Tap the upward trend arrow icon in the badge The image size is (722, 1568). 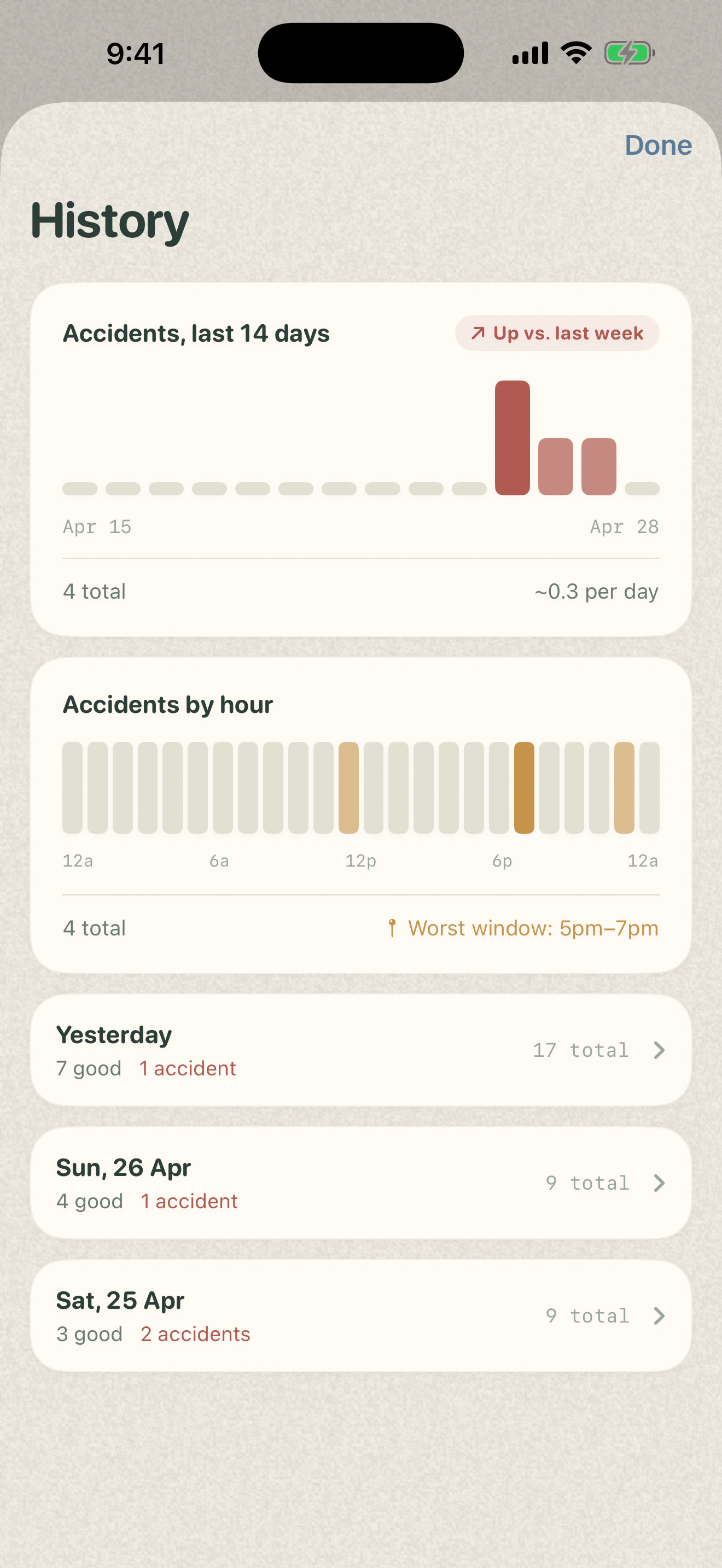click(479, 333)
